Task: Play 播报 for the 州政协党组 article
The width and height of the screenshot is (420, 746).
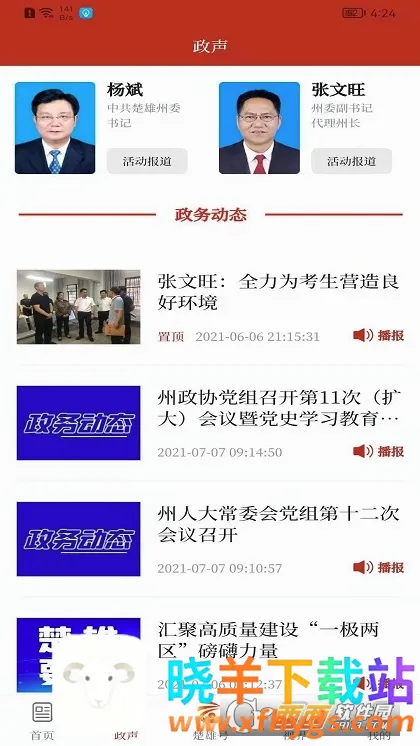Action: click(379, 451)
